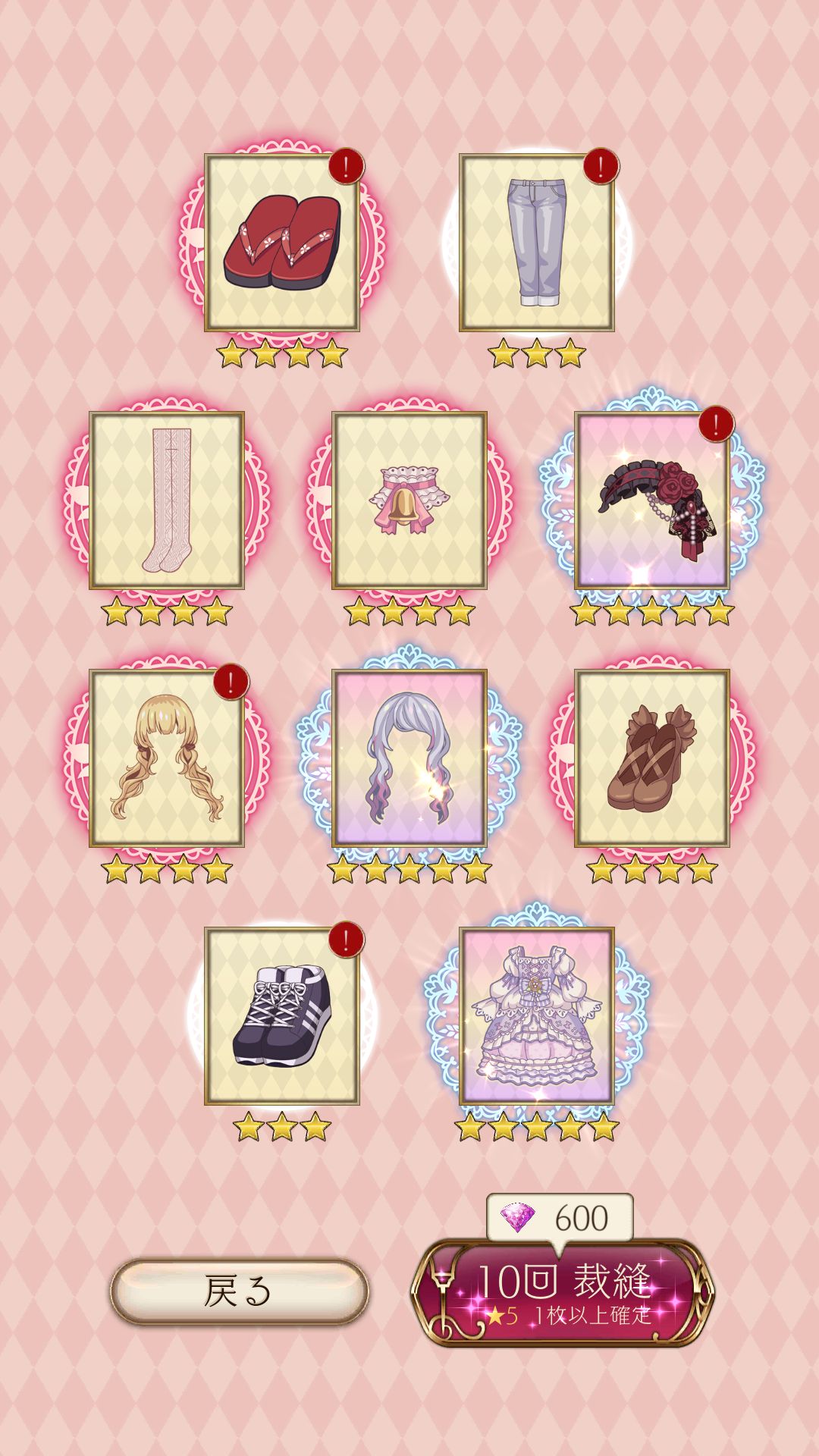View the blonde wavy hairstyle card
The width and height of the screenshot is (819, 1456).
[167, 758]
